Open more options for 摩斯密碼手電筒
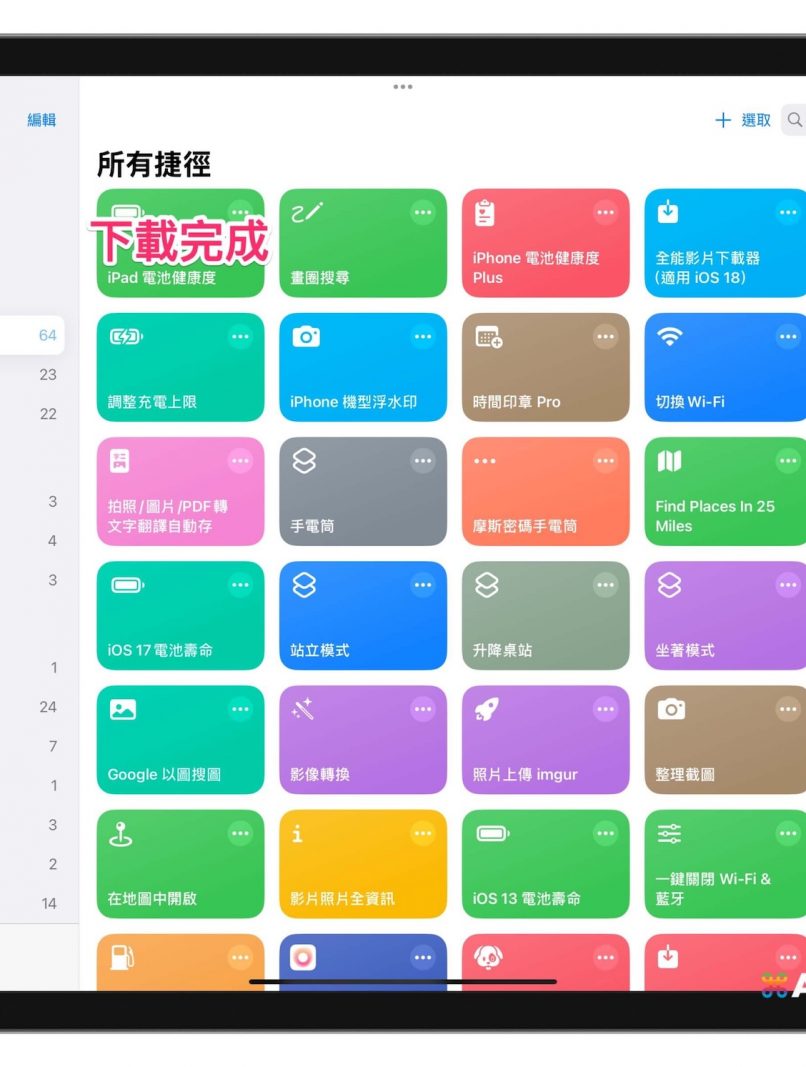Viewport: 806px width, 1067px height. pos(606,461)
